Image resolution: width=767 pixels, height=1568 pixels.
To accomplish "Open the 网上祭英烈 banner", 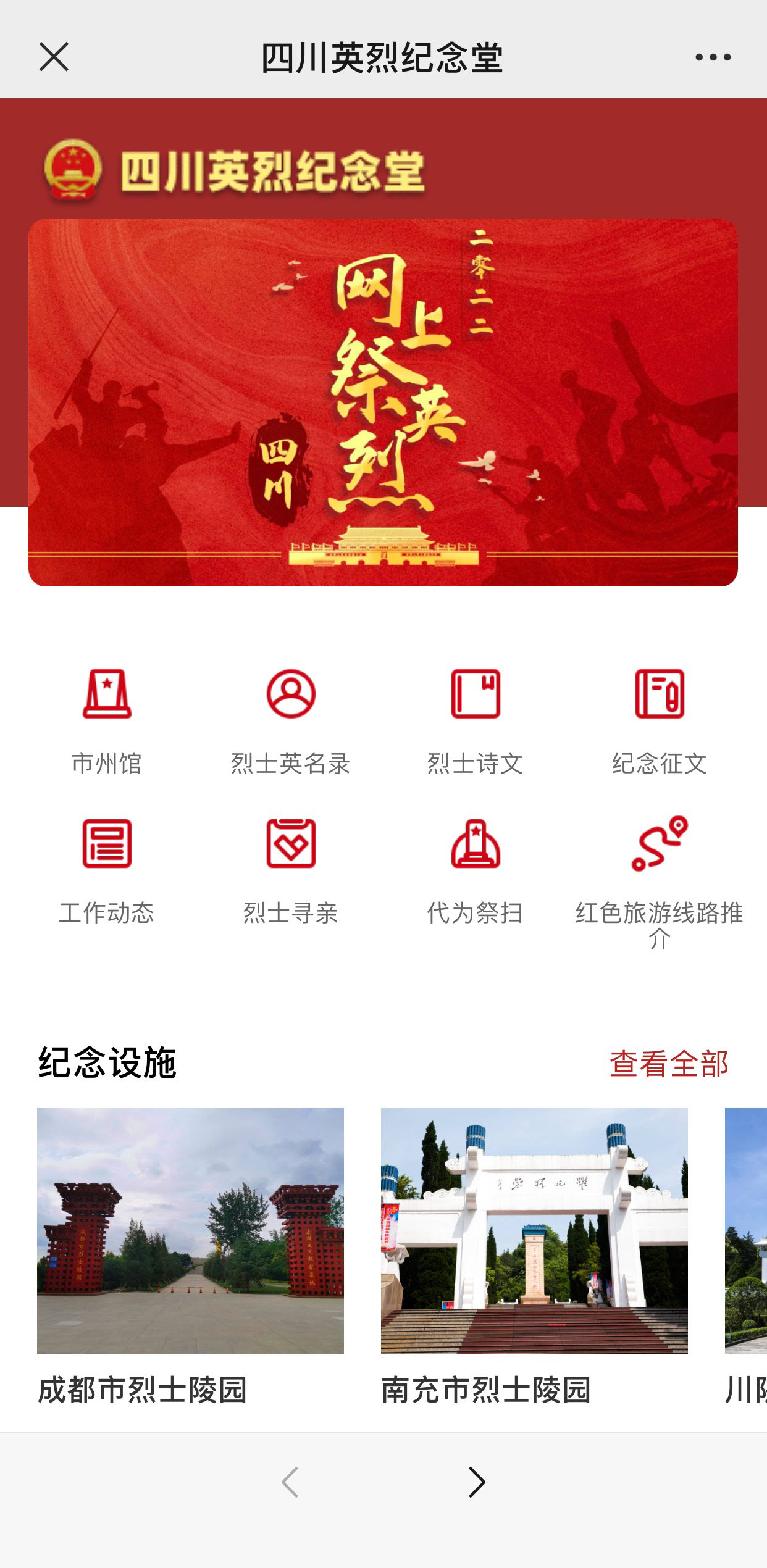I will point(383,402).
